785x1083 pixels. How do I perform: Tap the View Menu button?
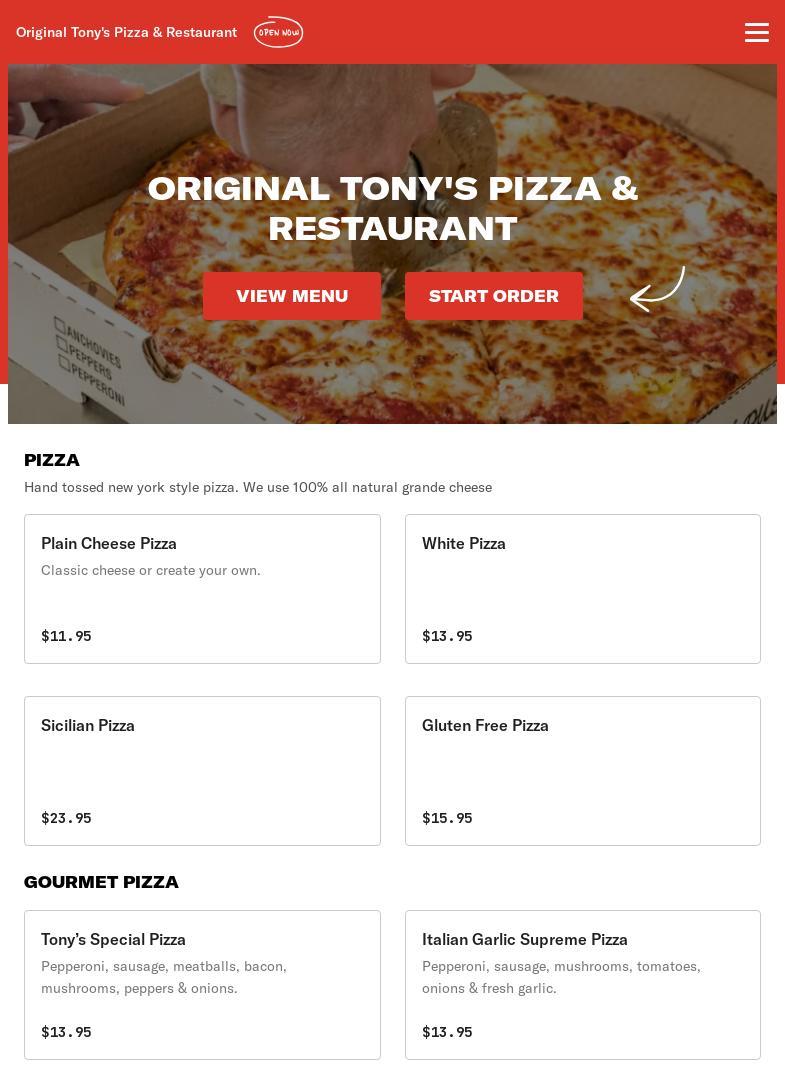tap(292, 296)
